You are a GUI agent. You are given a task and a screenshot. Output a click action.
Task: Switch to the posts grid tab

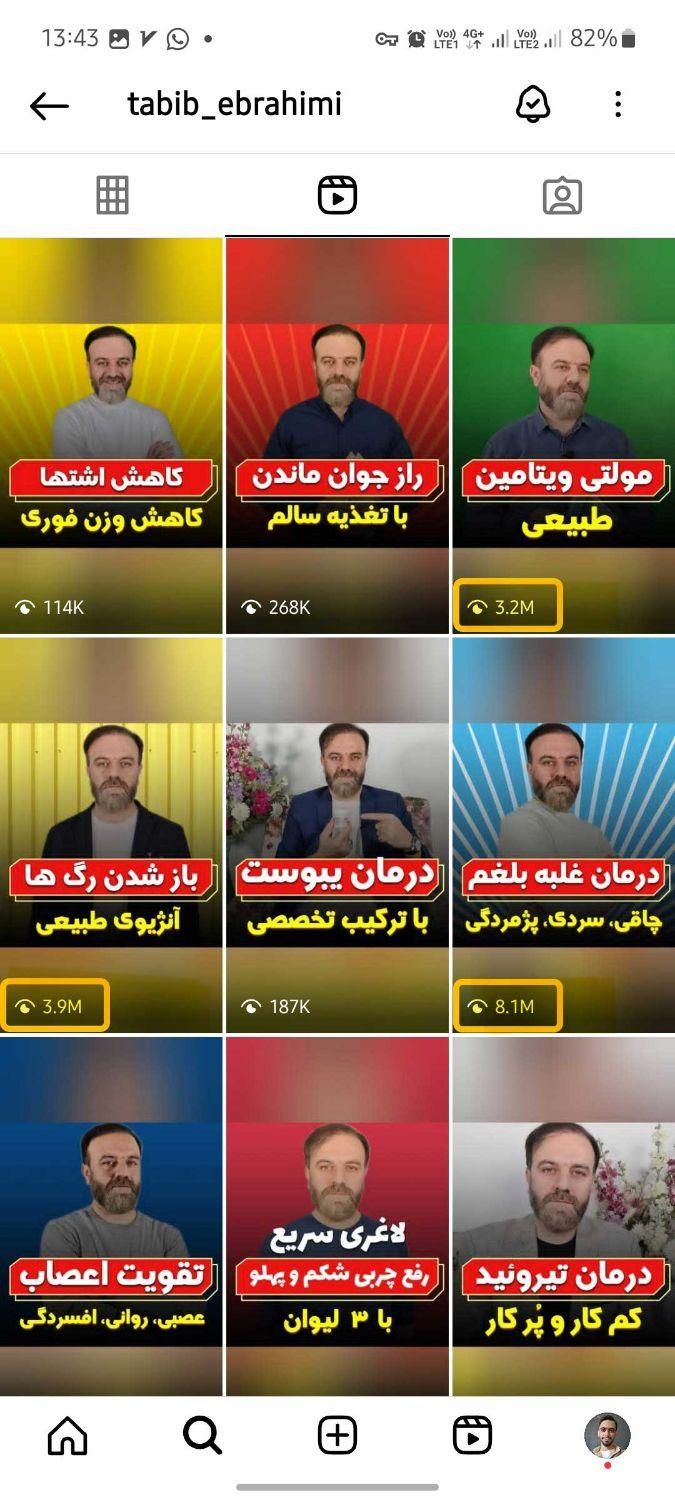pyautogui.click(x=112, y=196)
